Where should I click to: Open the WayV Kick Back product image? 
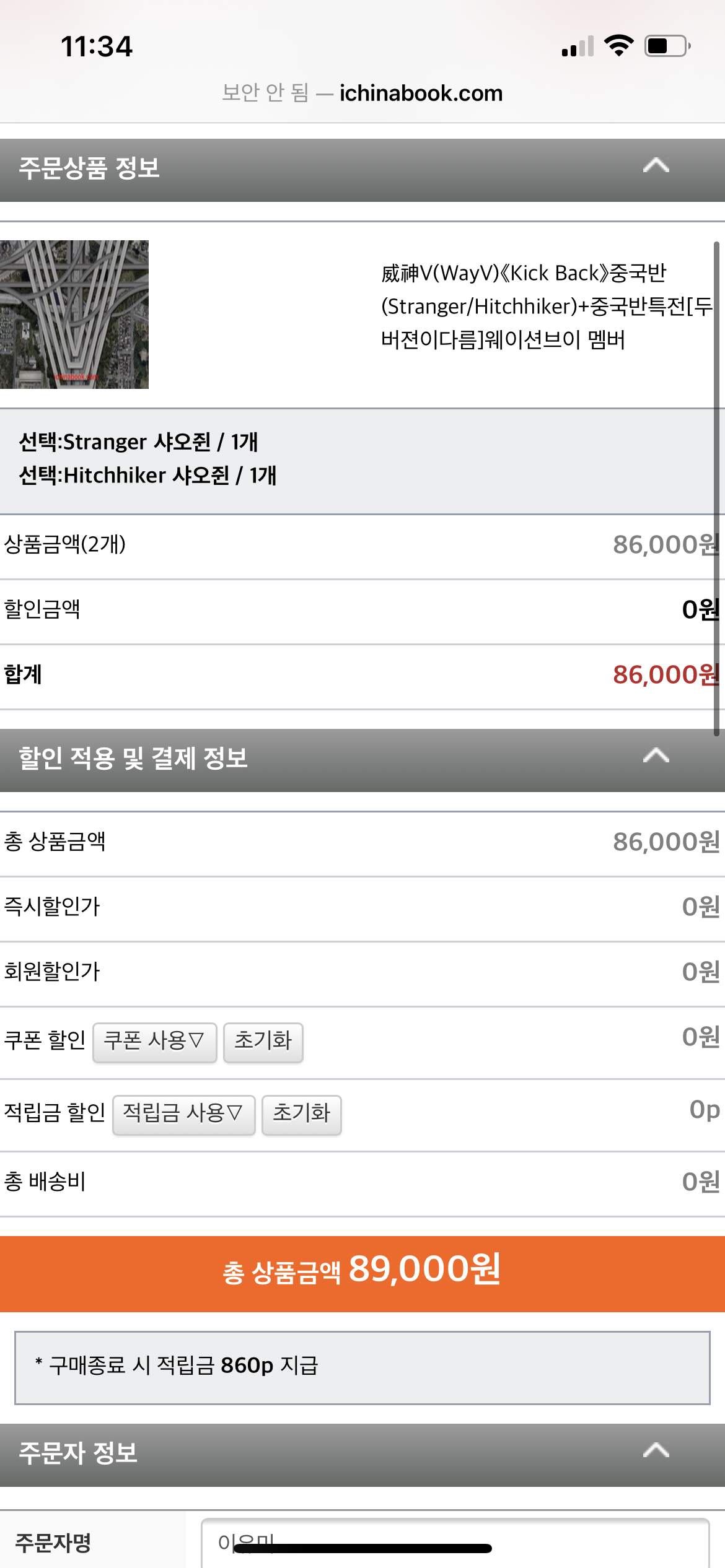tap(74, 315)
